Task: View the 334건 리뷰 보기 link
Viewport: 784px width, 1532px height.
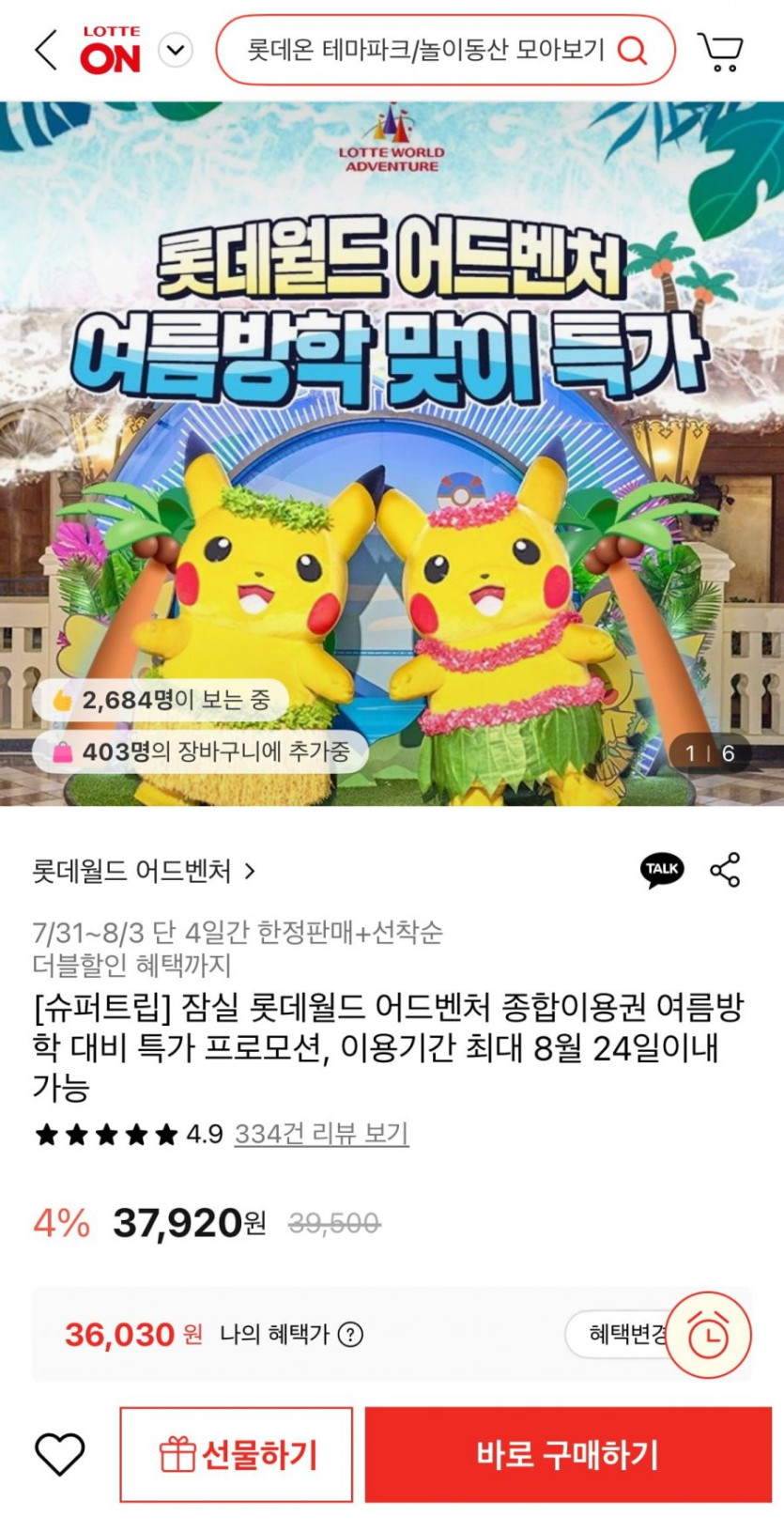Action: 321,1134
